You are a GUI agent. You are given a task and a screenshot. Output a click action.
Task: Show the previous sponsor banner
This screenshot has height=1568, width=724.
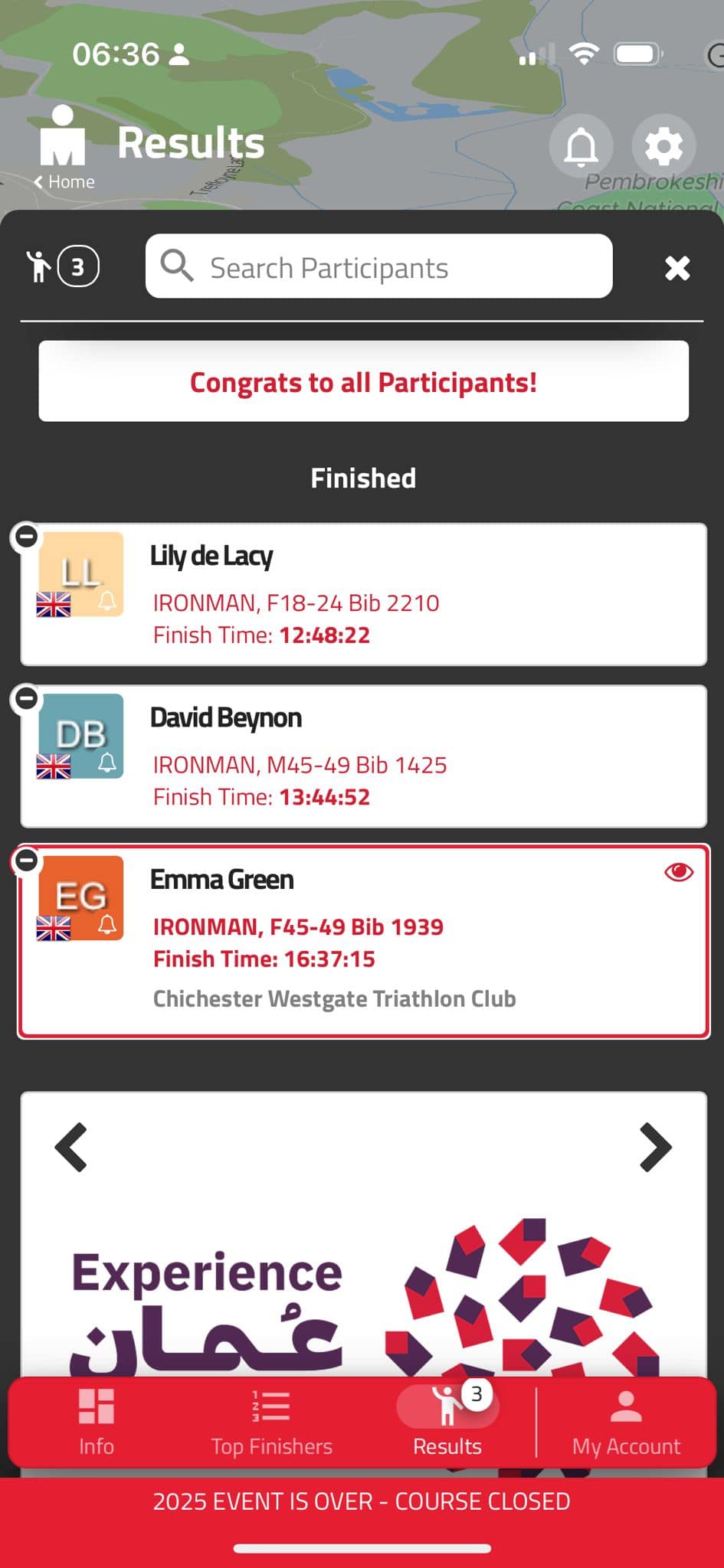click(71, 1147)
